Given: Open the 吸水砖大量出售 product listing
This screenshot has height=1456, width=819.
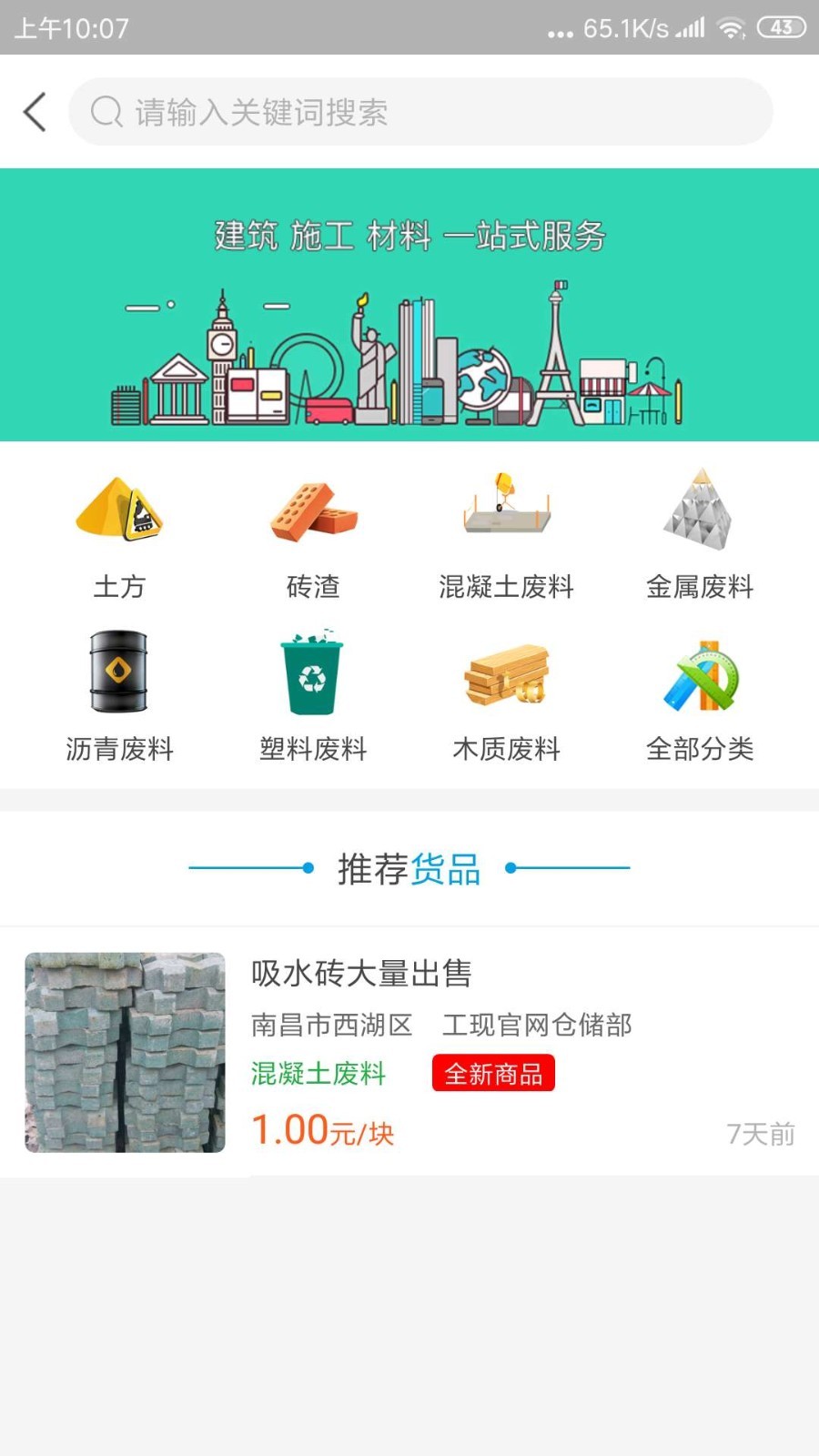Looking at the screenshot, I should tap(409, 1052).
